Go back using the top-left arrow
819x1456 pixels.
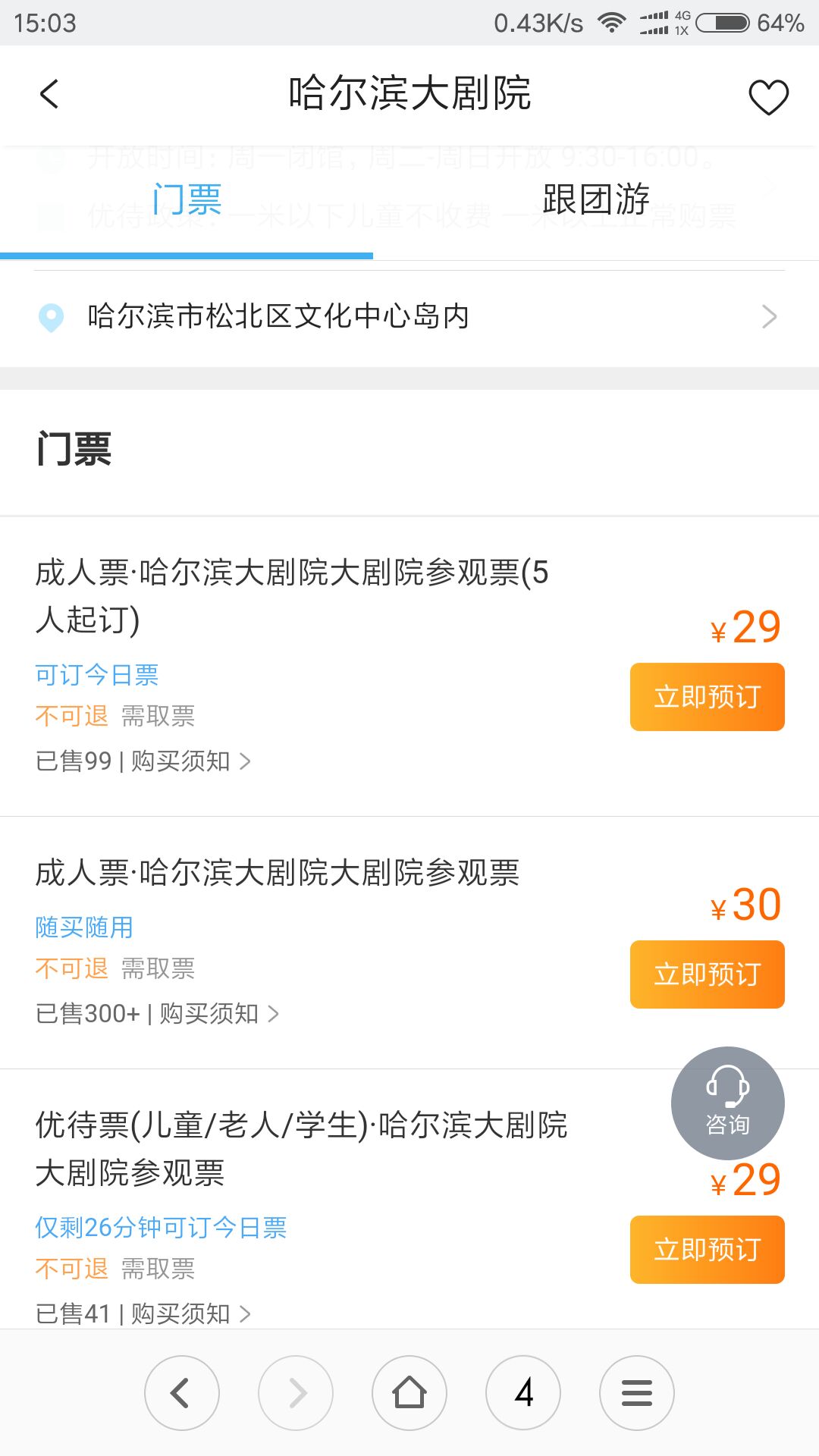tap(49, 94)
